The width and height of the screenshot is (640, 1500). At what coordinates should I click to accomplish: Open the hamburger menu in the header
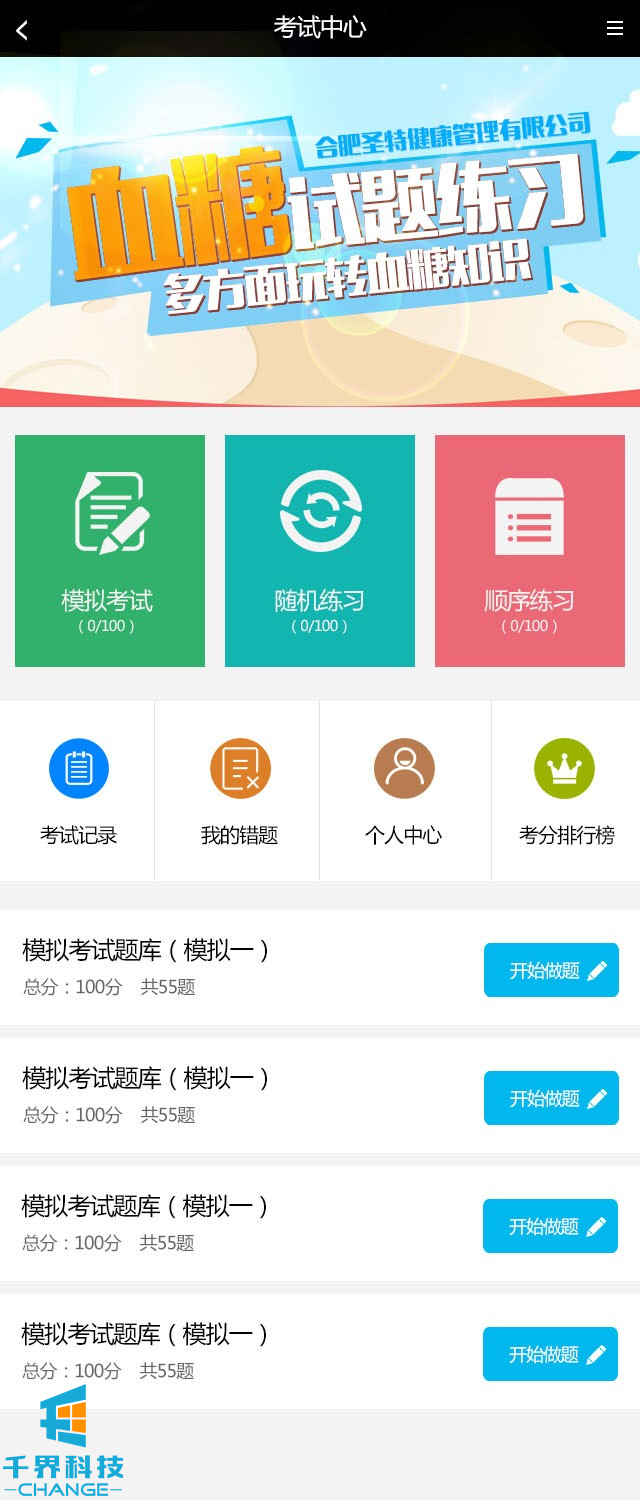614,29
